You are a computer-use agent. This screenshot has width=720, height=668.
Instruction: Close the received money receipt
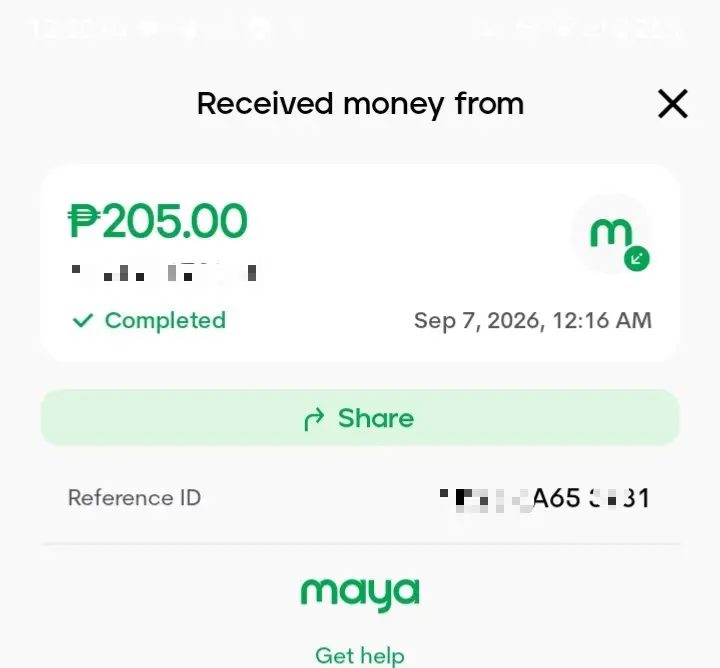[x=673, y=104]
